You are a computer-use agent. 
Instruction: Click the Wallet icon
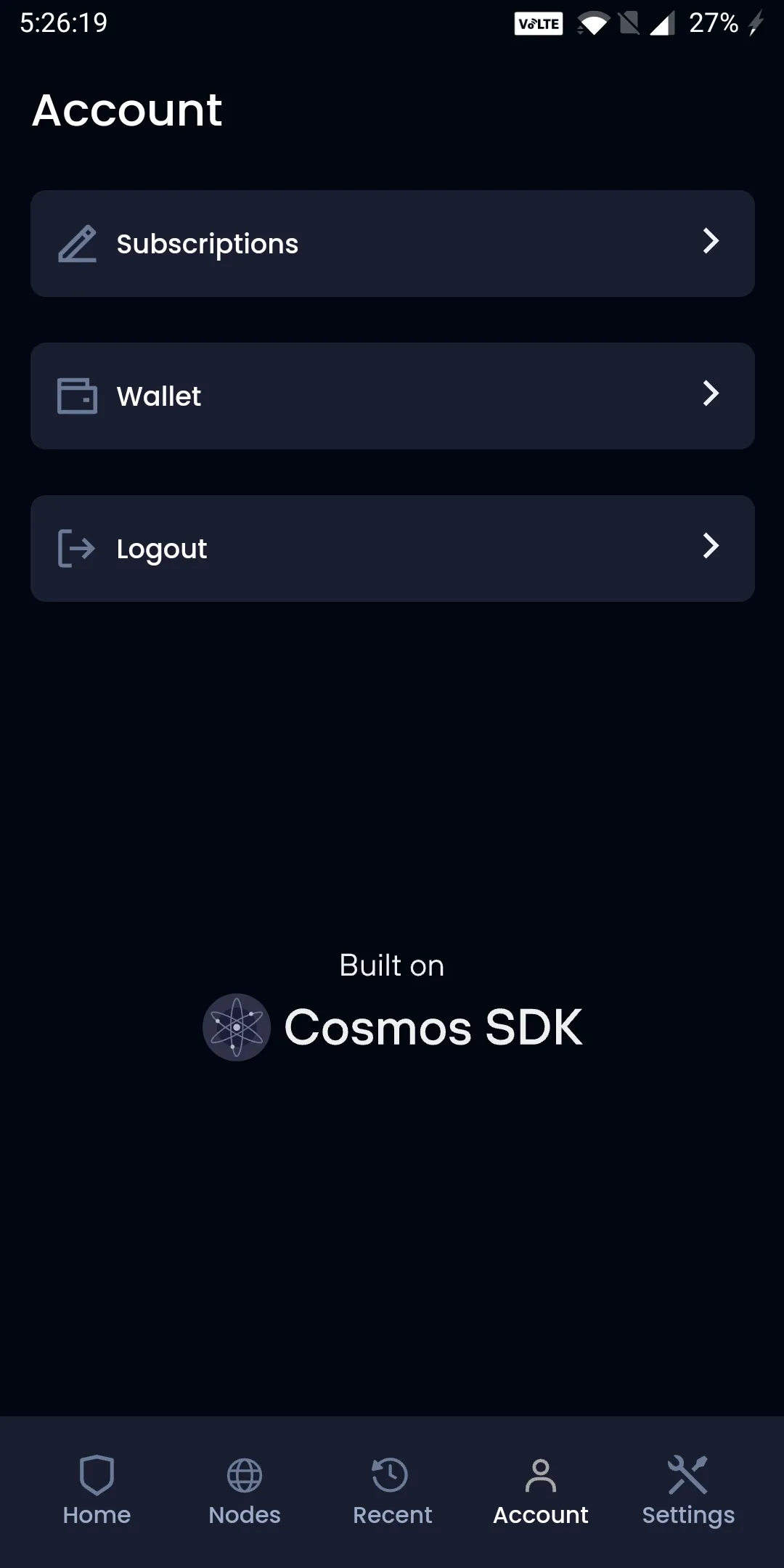point(77,395)
